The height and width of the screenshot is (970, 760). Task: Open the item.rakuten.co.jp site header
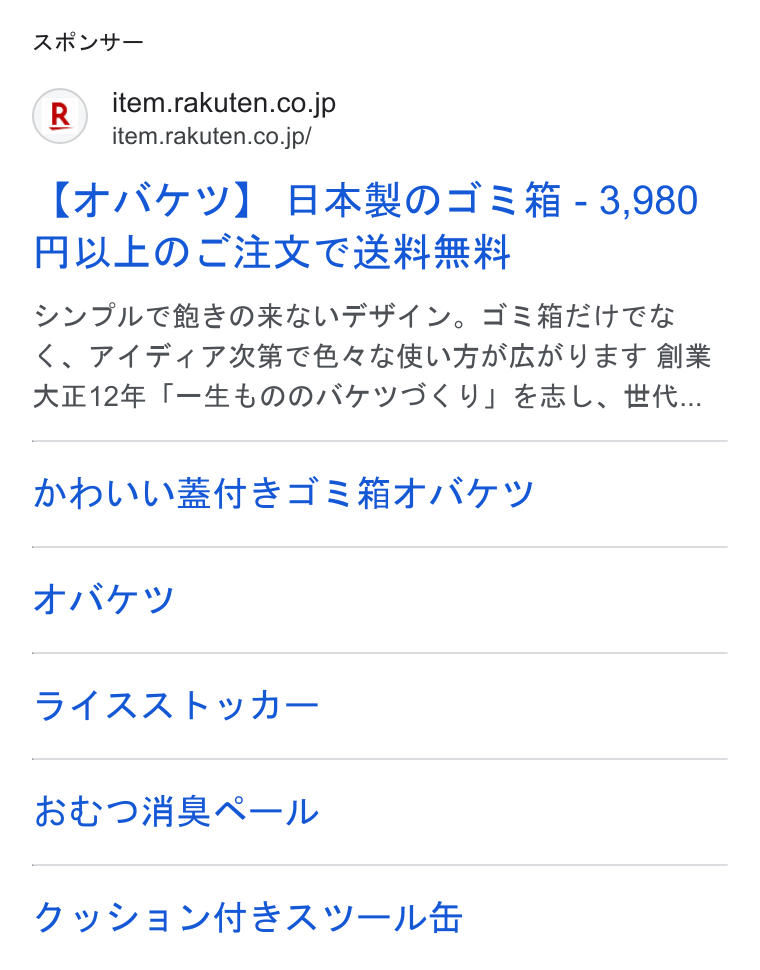(184, 117)
